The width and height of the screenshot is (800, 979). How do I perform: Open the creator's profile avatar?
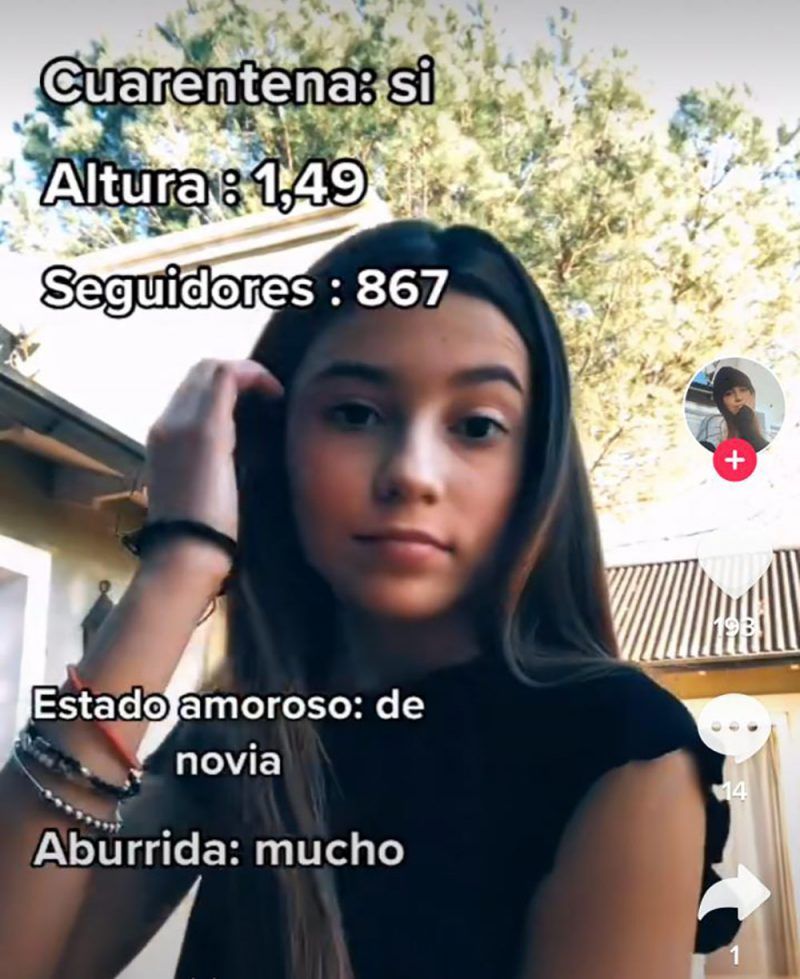pyautogui.click(x=734, y=403)
